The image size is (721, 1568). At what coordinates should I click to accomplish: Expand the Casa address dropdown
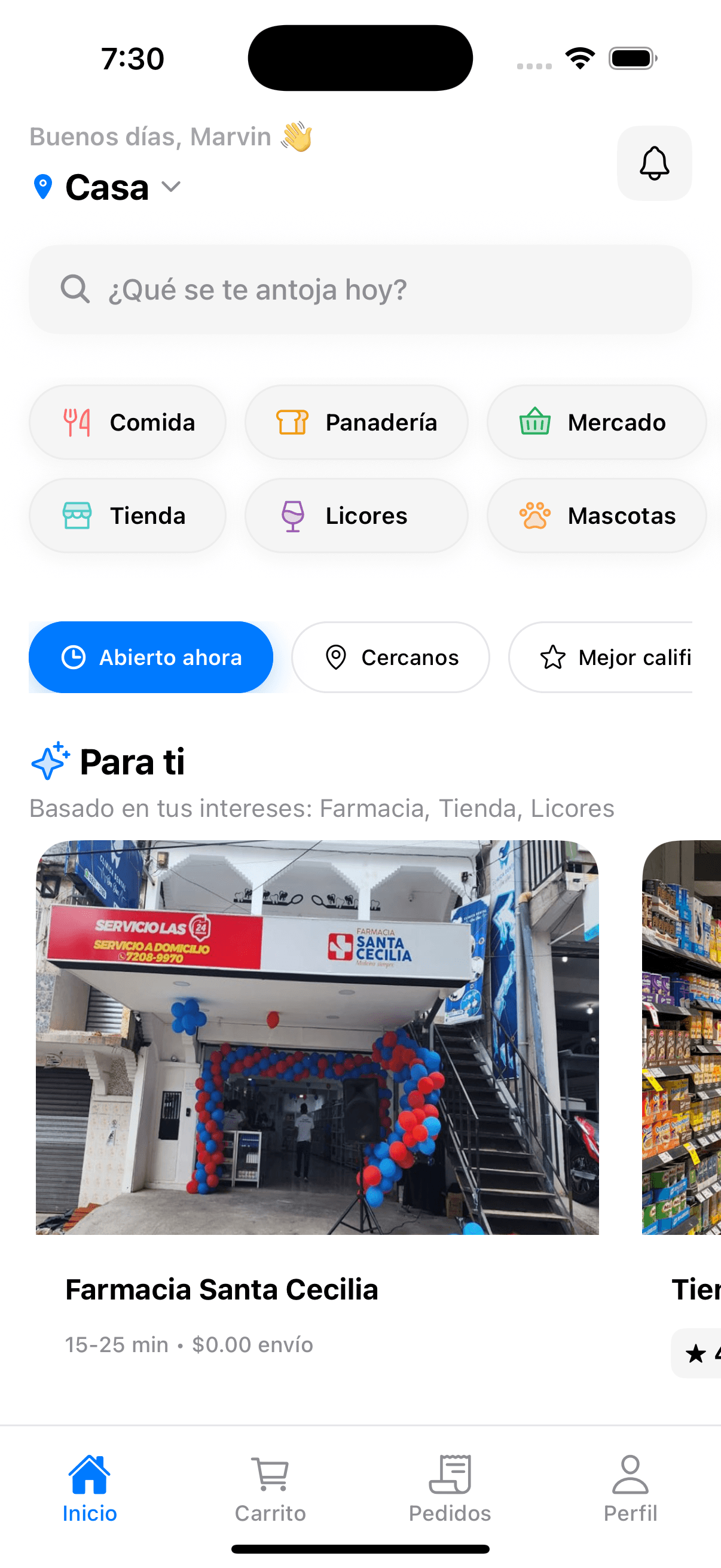pyautogui.click(x=170, y=188)
